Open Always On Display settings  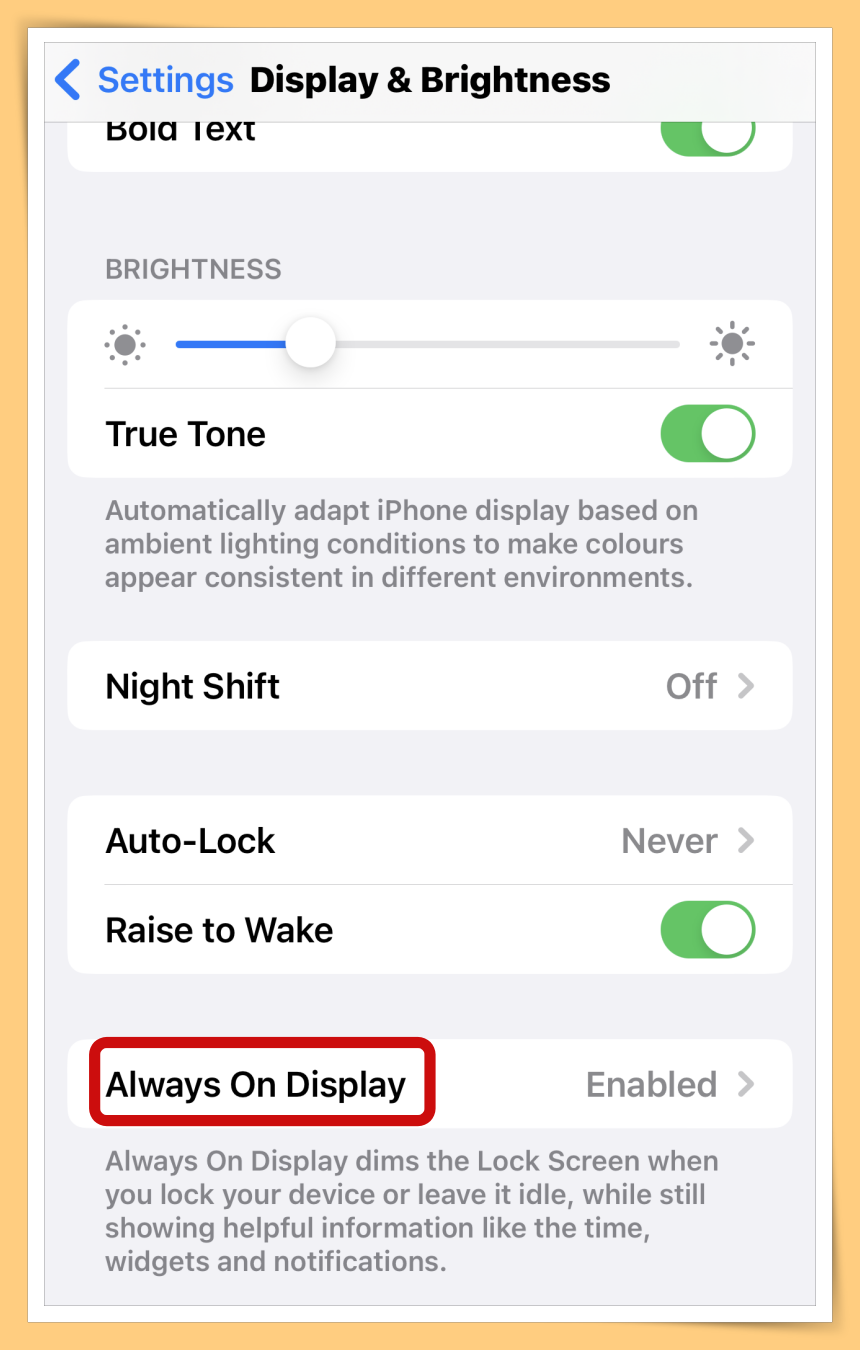(x=430, y=1084)
